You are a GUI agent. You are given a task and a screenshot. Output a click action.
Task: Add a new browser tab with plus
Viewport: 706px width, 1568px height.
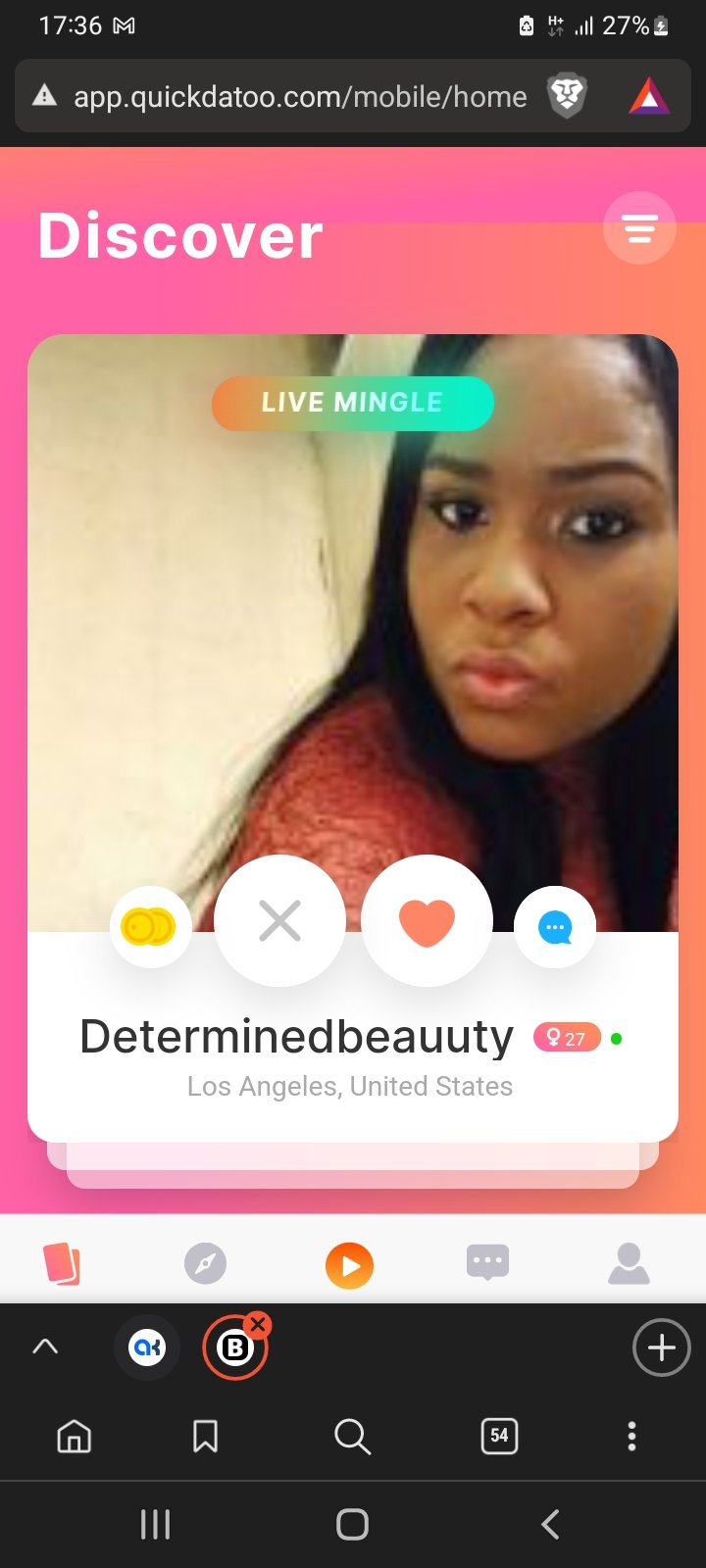[x=661, y=1347]
